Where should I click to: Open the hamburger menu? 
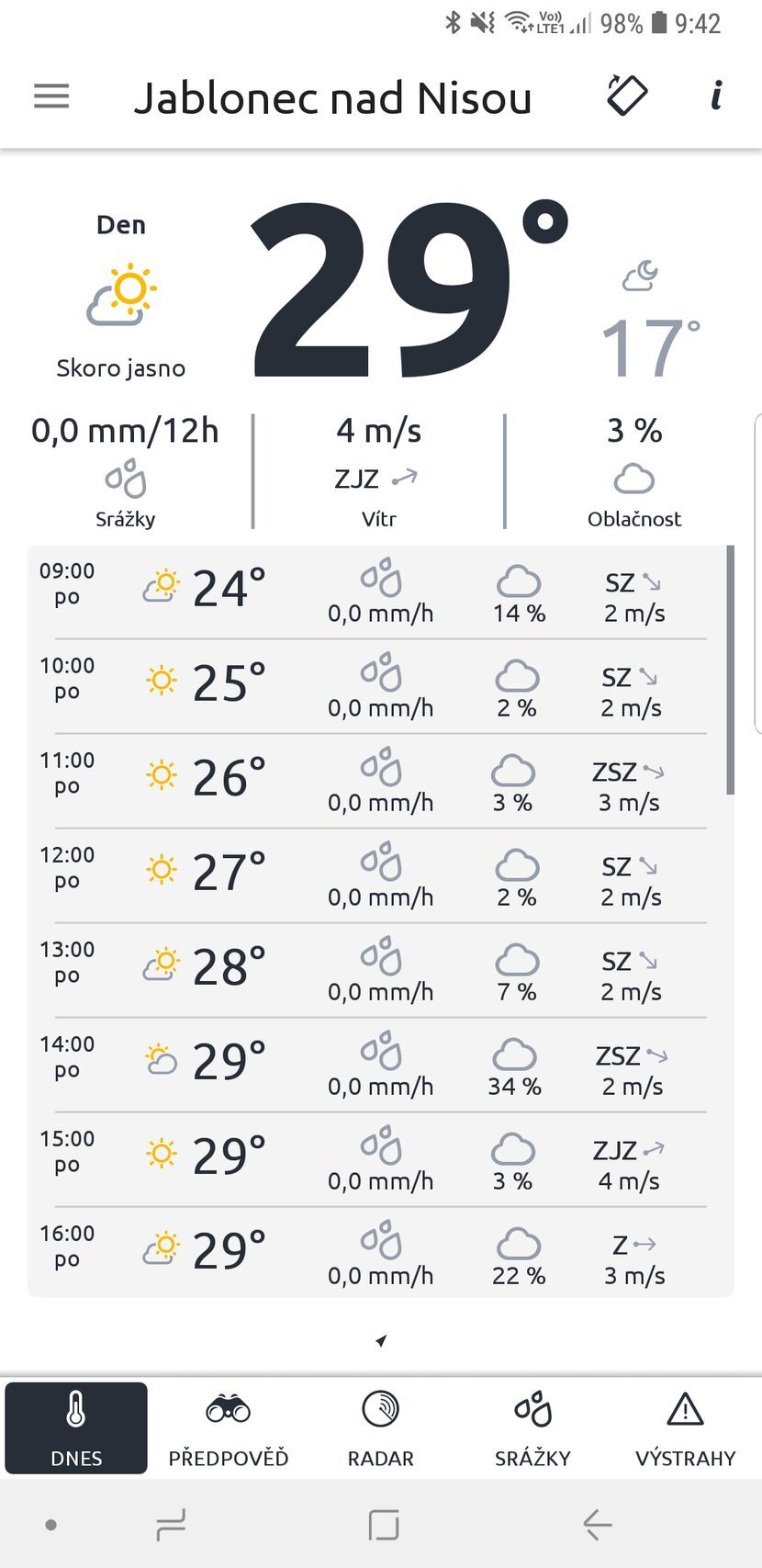[x=51, y=96]
